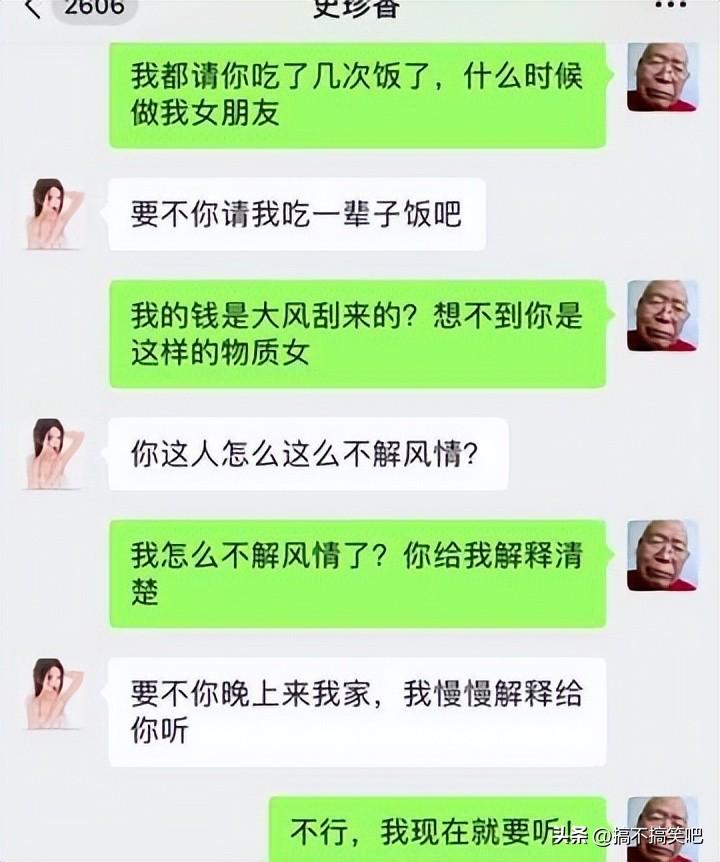Open the chat overflow menu
The width and height of the screenshot is (720, 862).
point(669,6)
